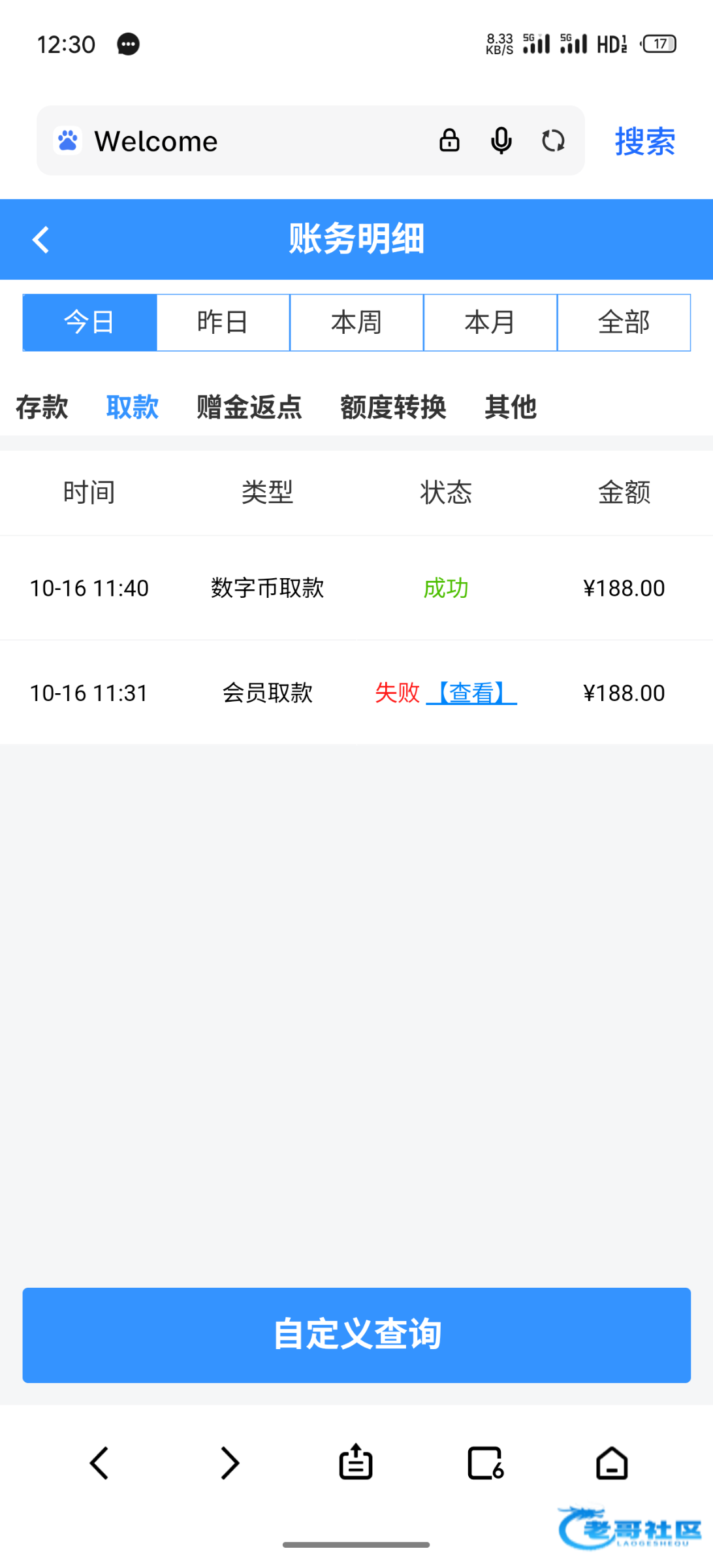Show the 其他 category

[x=511, y=407]
